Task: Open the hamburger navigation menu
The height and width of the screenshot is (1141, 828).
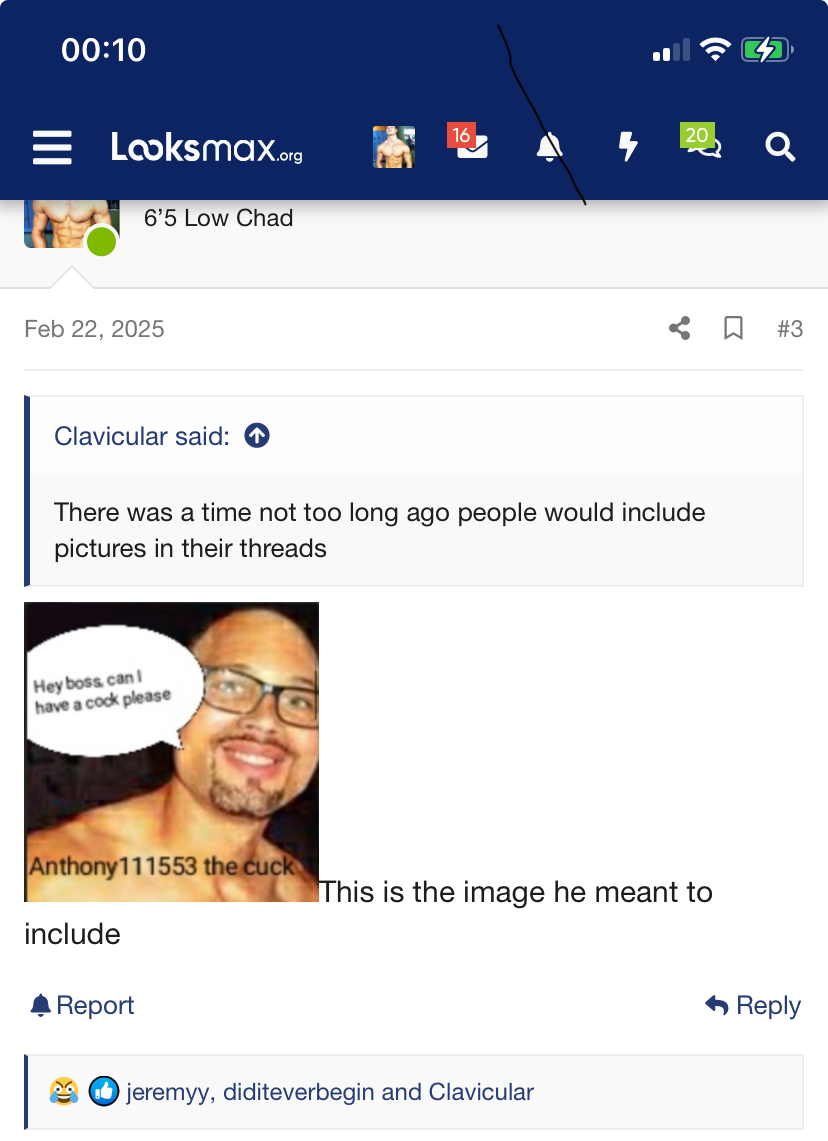Action: [52, 148]
